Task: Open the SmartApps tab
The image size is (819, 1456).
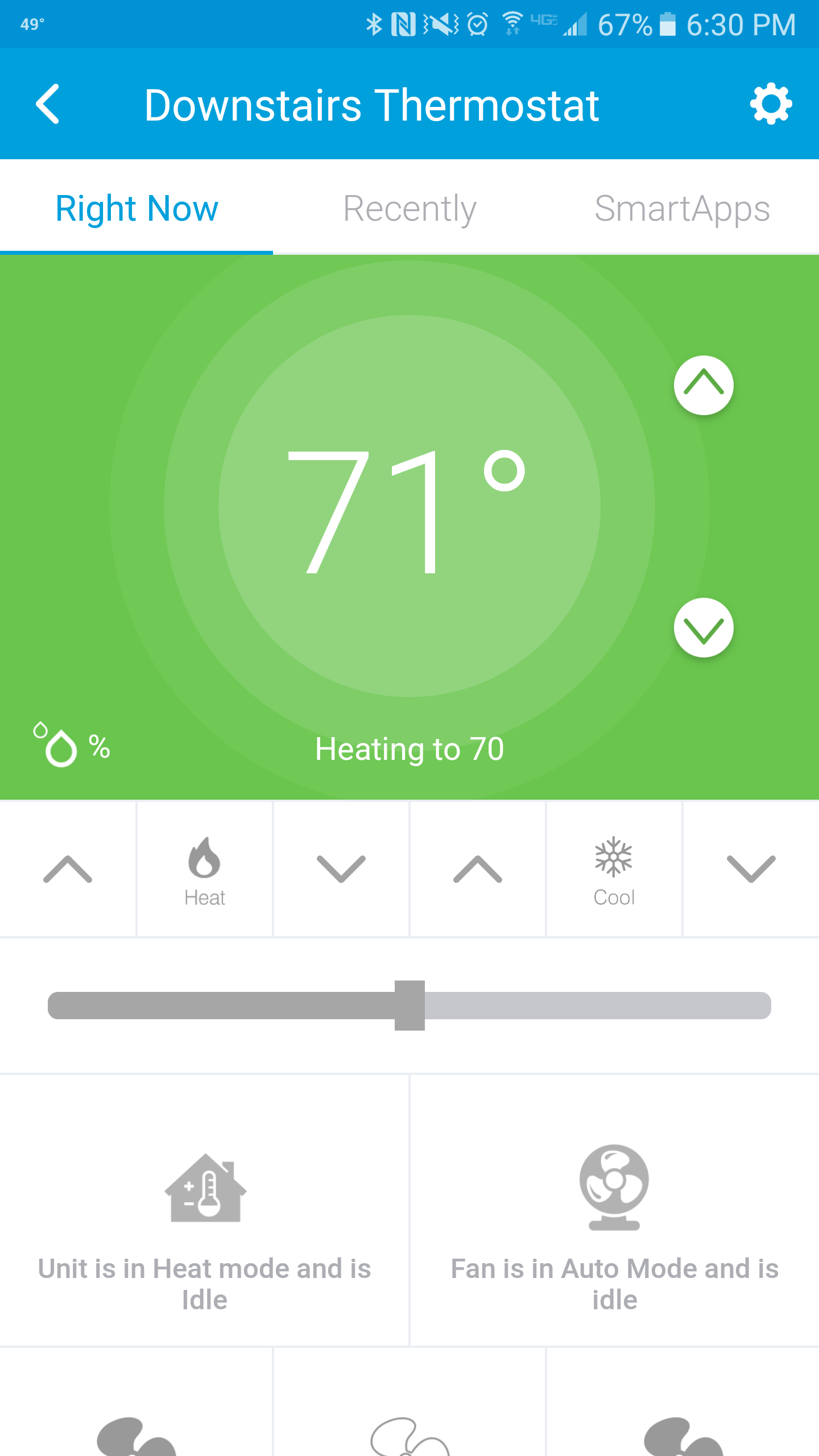Action: point(682,209)
